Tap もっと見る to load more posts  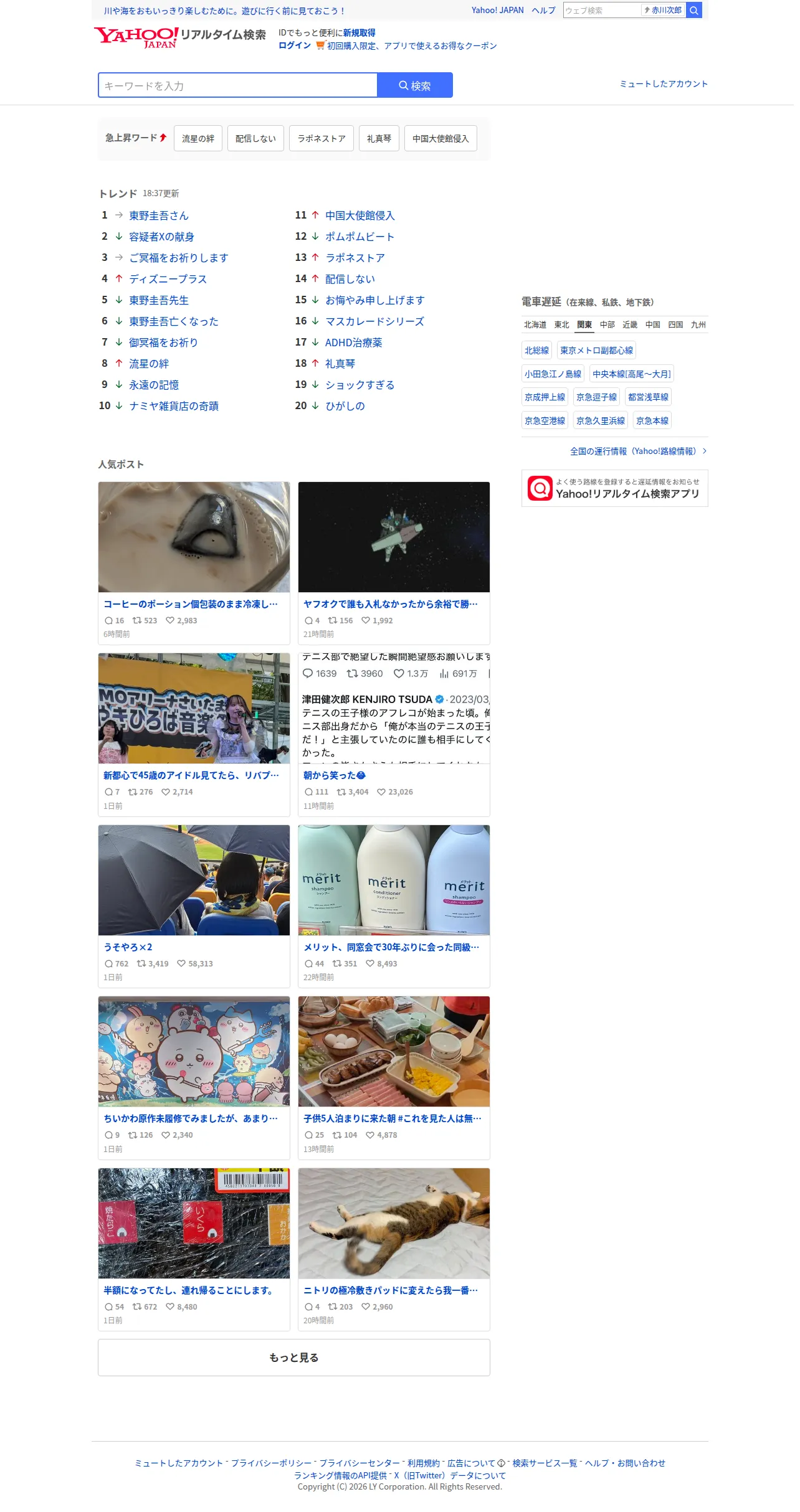point(294,1358)
